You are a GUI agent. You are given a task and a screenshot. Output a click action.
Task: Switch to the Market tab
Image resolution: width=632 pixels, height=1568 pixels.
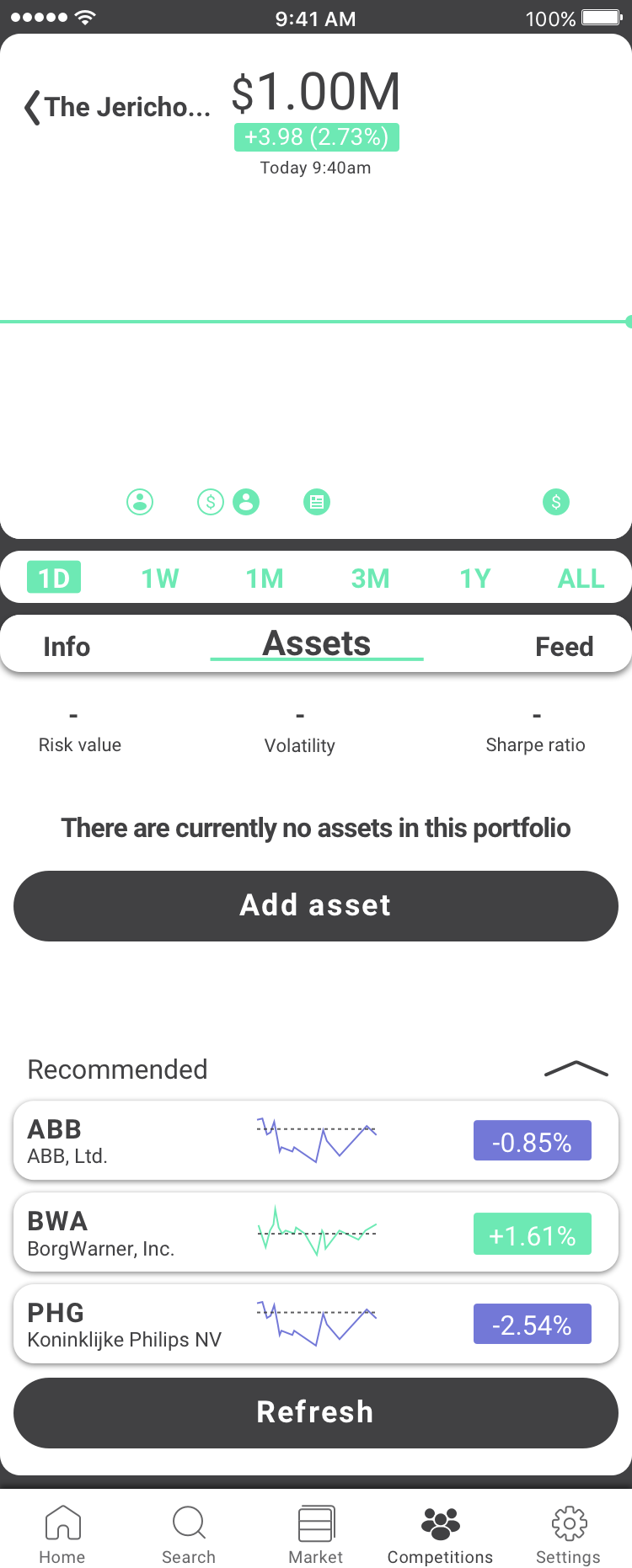pyautogui.click(x=316, y=1534)
